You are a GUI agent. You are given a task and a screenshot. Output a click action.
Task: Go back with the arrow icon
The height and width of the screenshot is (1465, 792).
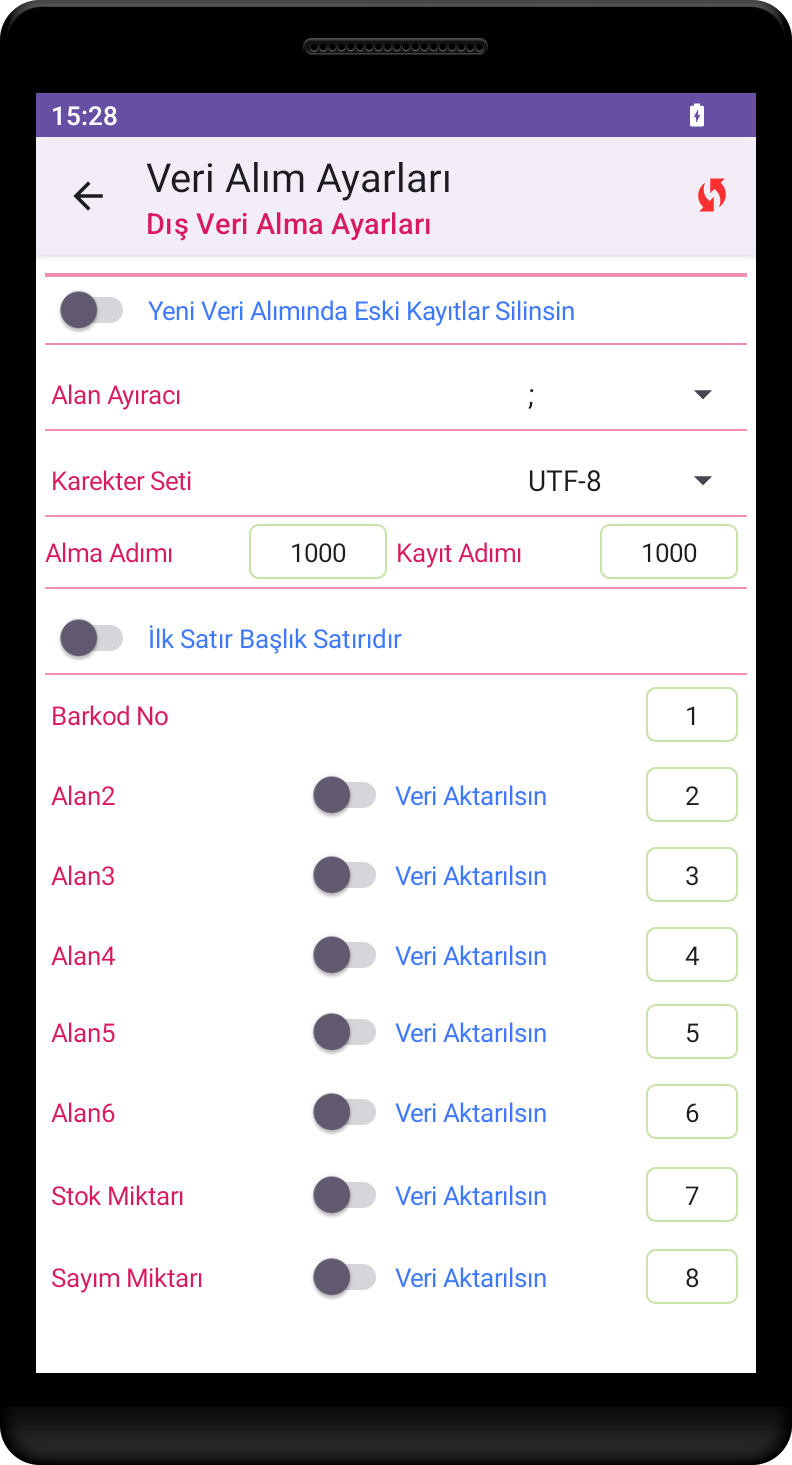89,196
